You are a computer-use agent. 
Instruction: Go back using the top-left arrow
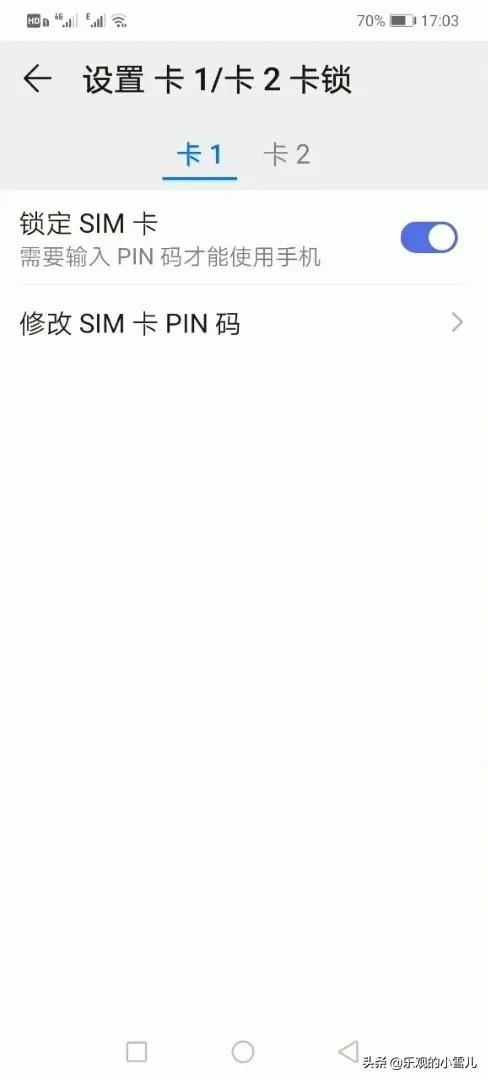pos(37,79)
